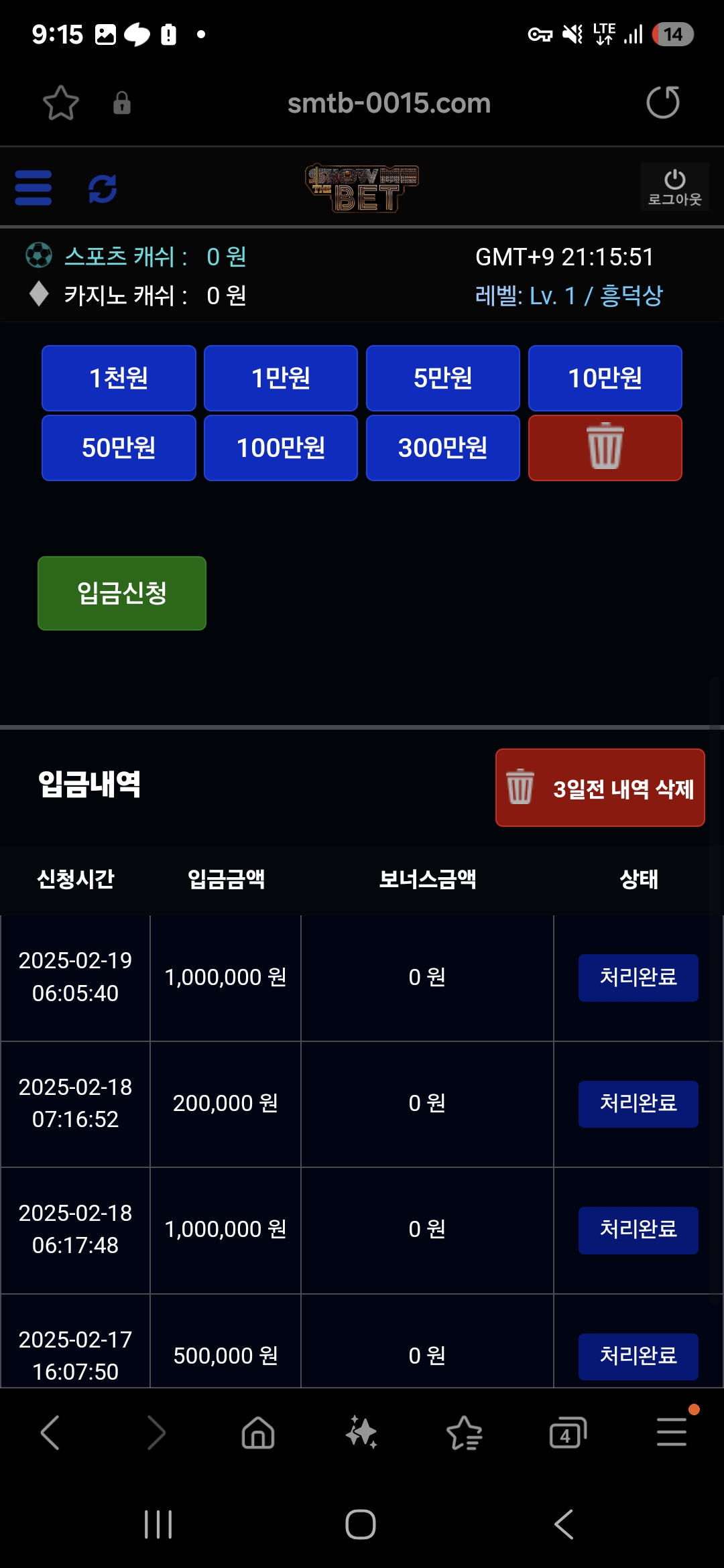Select the 1천원 amount button
The height and width of the screenshot is (1568, 724).
(x=119, y=378)
